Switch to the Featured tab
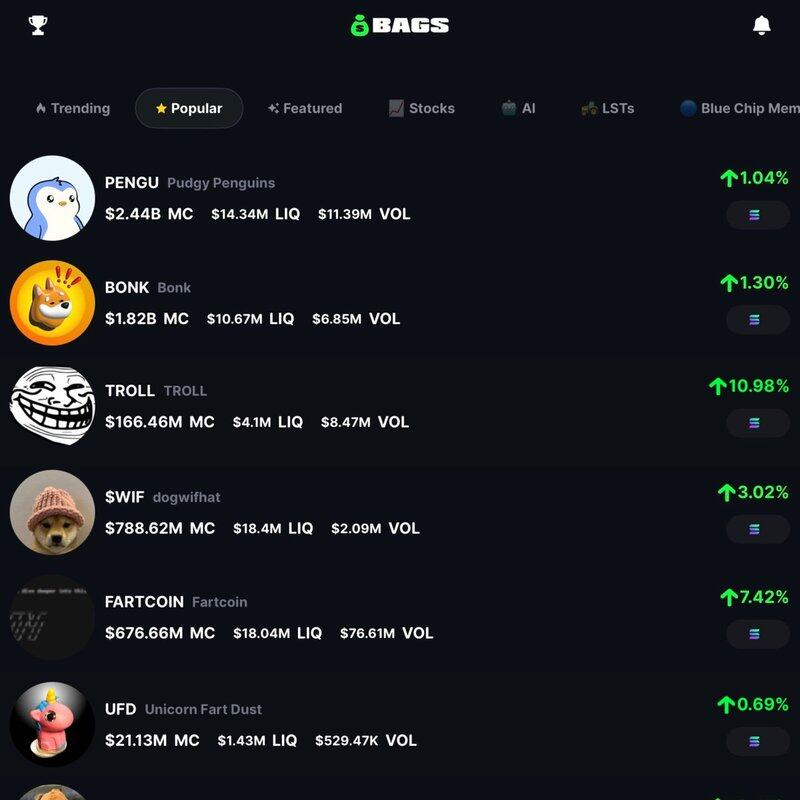The width and height of the screenshot is (800, 800). [305, 108]
